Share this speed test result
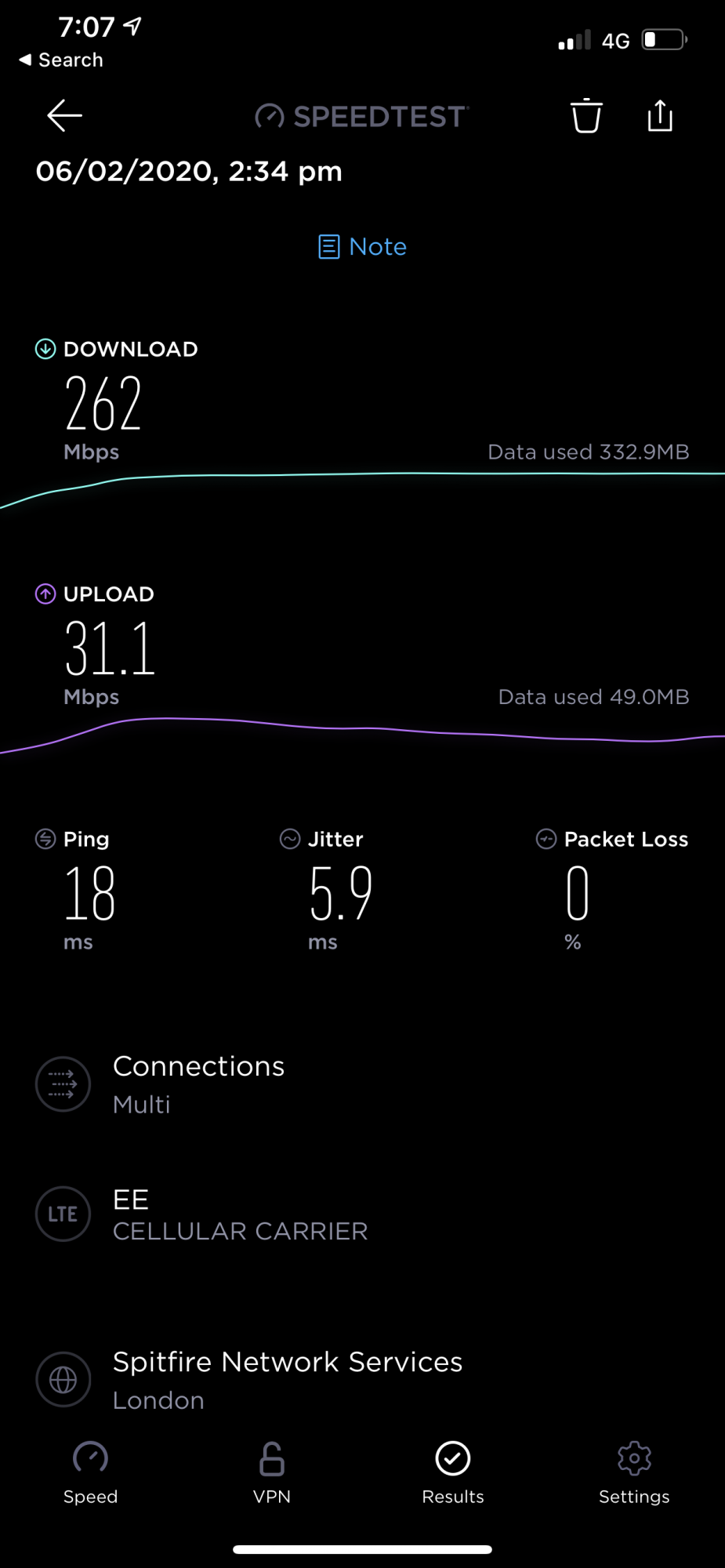Viewport: 725px width, 1568px height. click(660, 116)
